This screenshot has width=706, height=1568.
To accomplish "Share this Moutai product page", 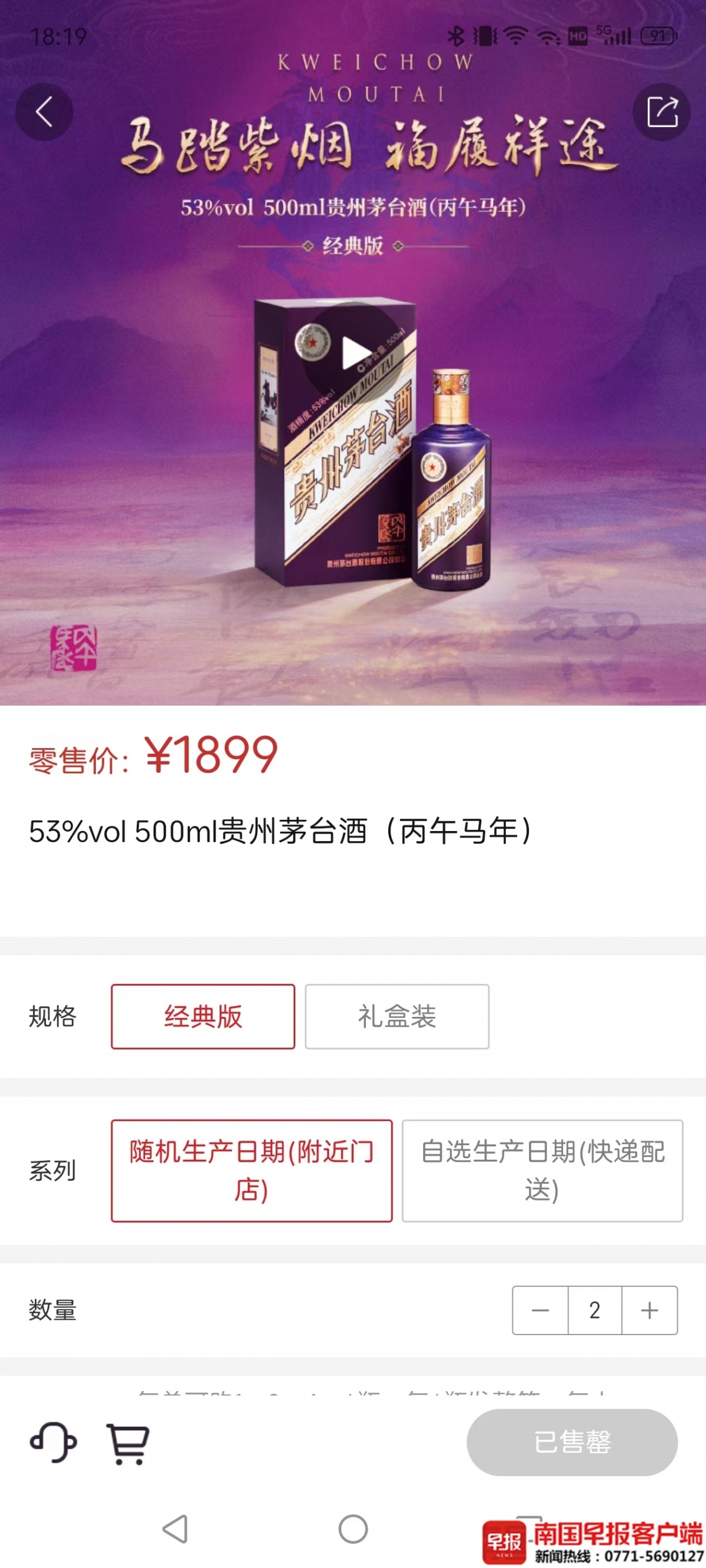I will [661, 112].
